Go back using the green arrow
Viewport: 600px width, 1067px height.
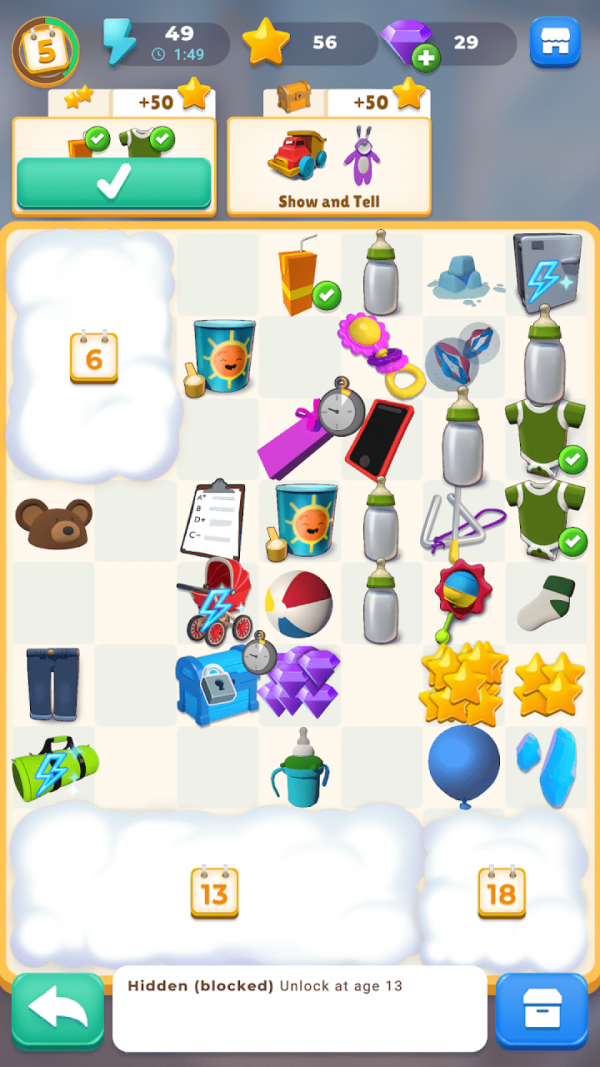[x=57, y=1011]
